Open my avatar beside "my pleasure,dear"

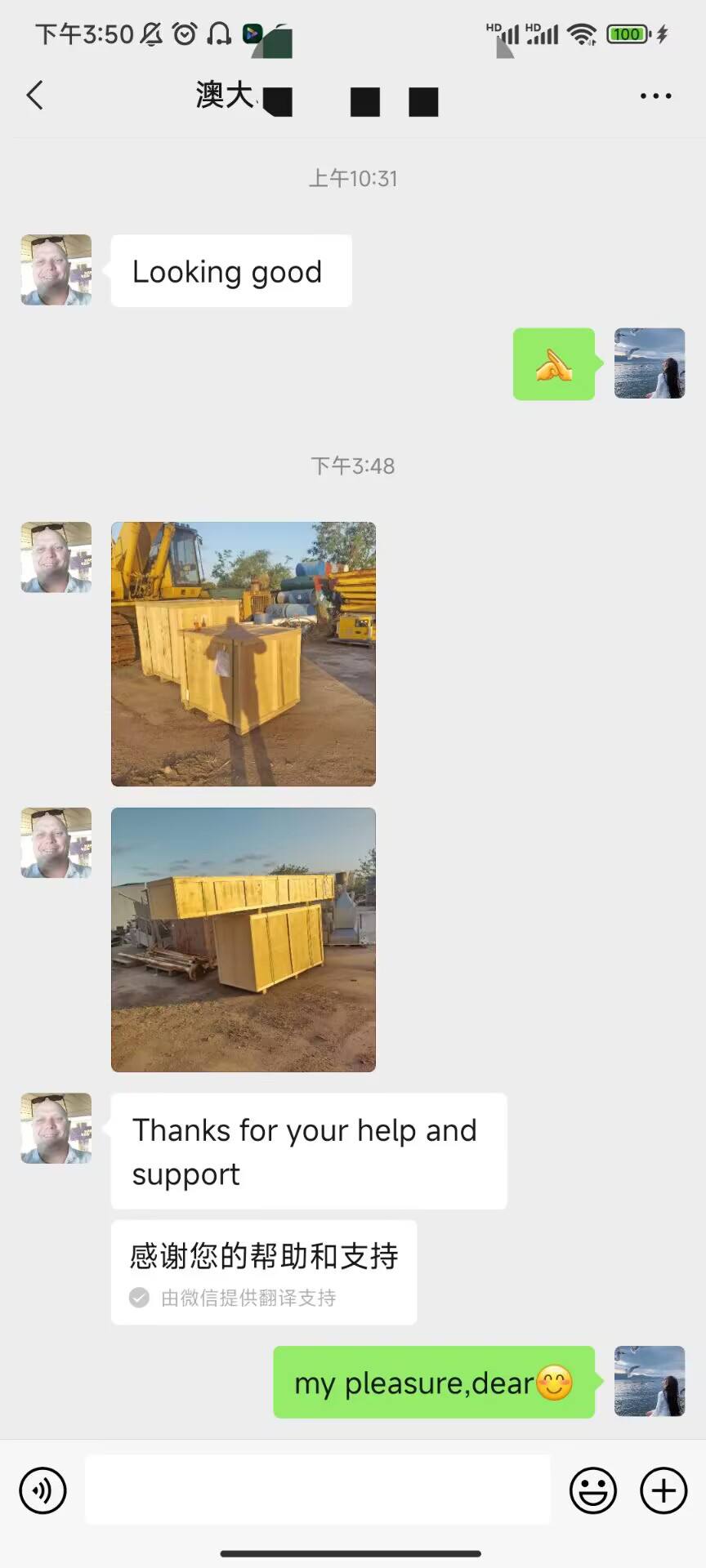(x=650, y=1381)
